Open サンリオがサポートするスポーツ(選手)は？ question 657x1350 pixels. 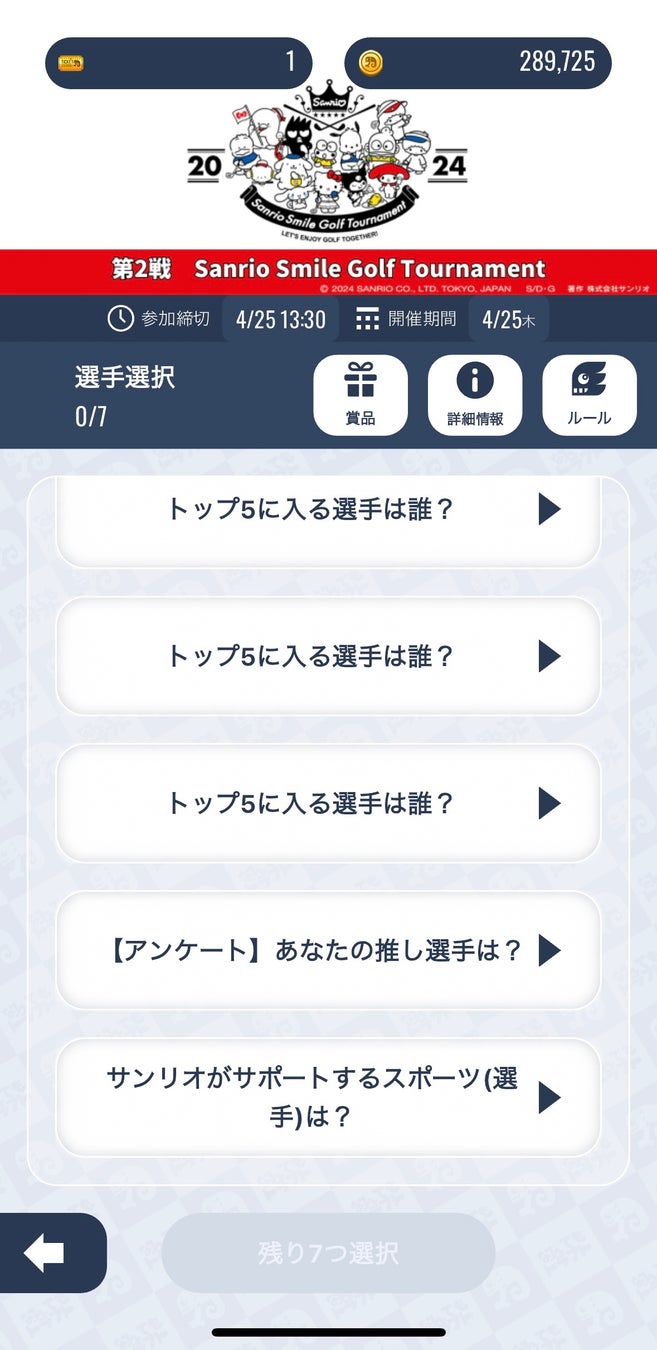328,1098
